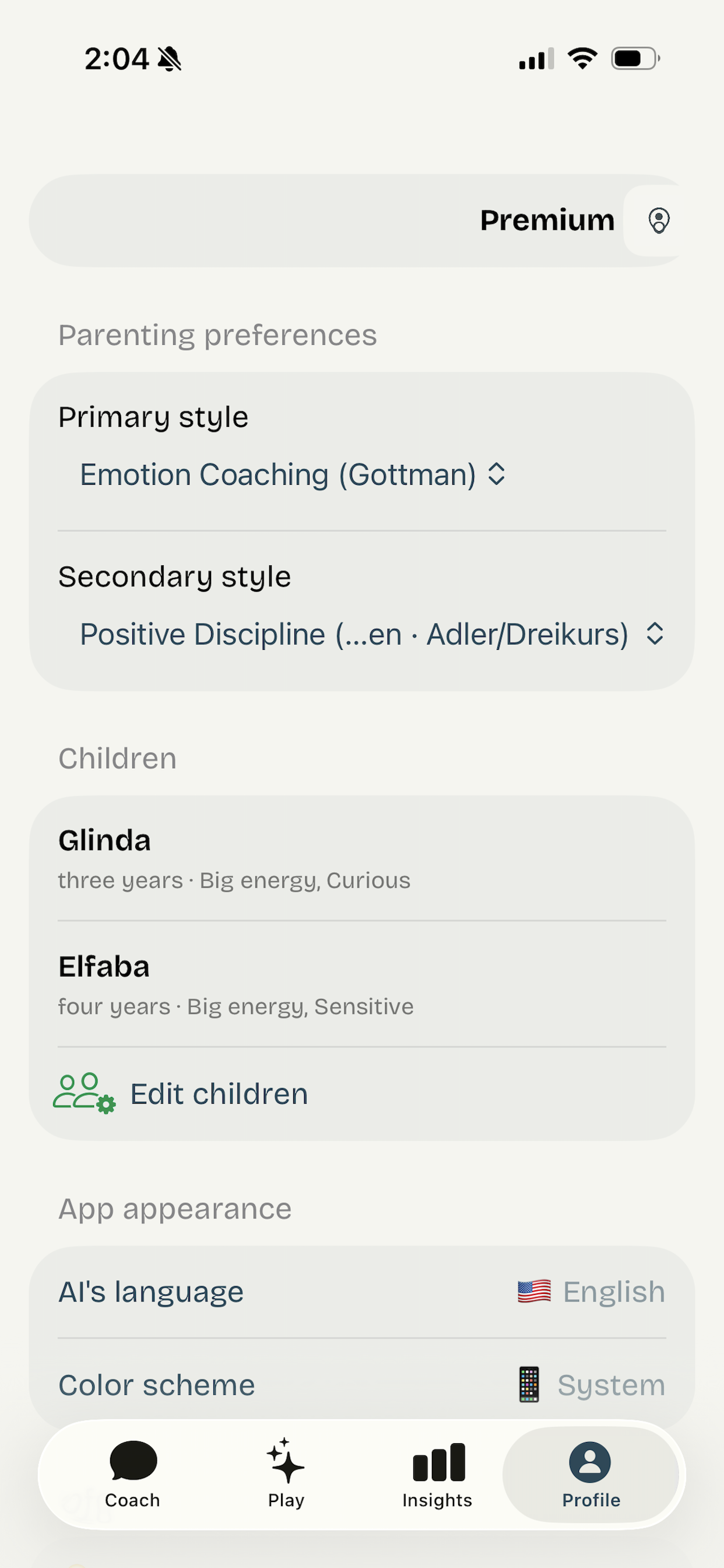Open the Color scheme selector
This screenshot has width=724, height=1568.
point(362,1384)
